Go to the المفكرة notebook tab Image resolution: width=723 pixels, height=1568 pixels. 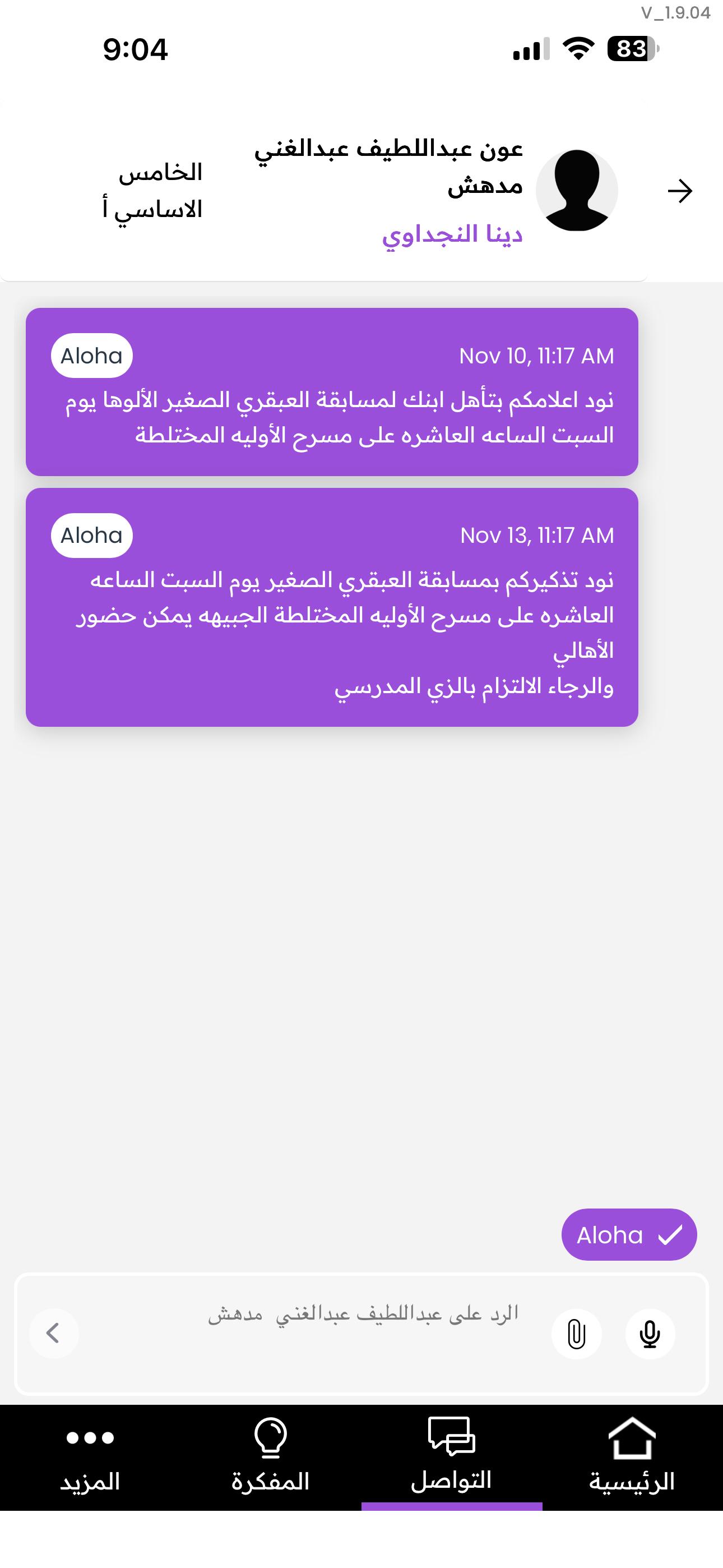(x=270, y=1457)
